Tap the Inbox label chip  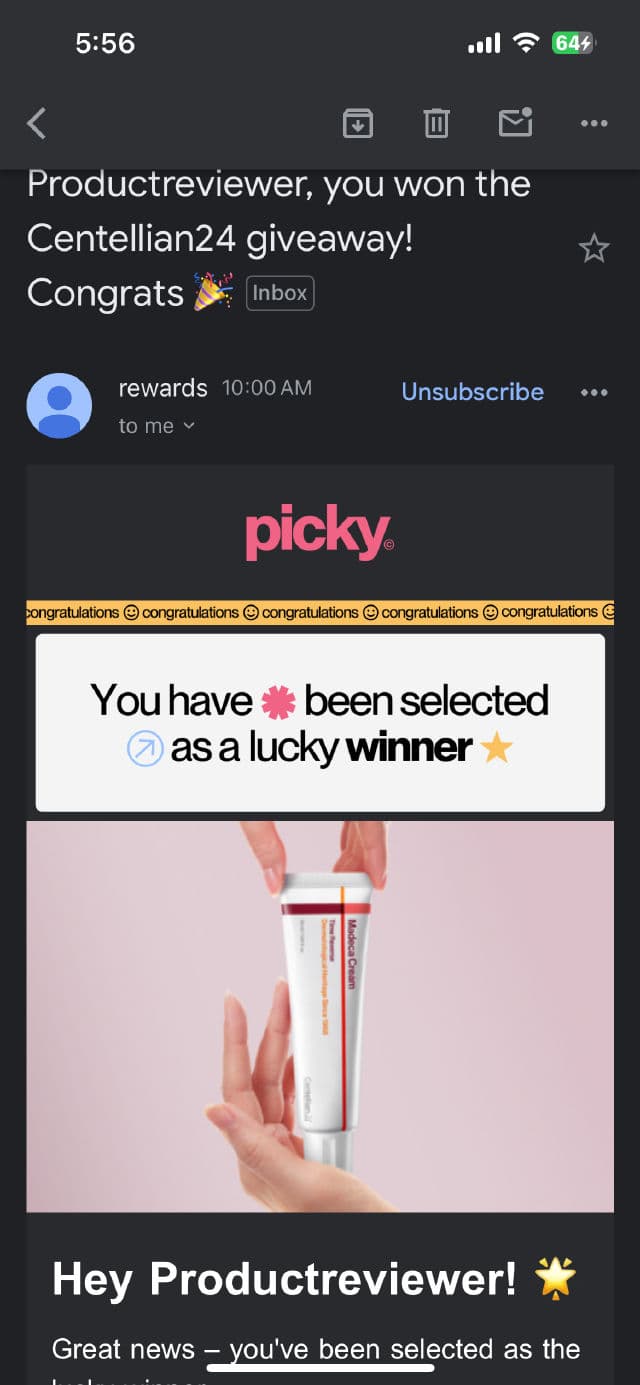tap(280, 293)
